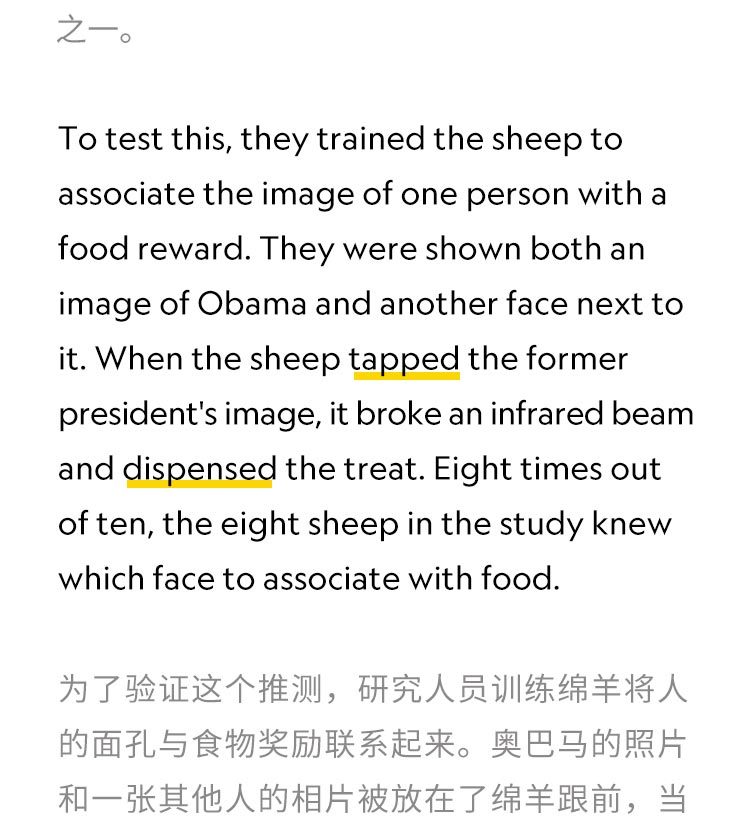
Task: Tap the underlined word "tapped"
Action: click(404, 359)
